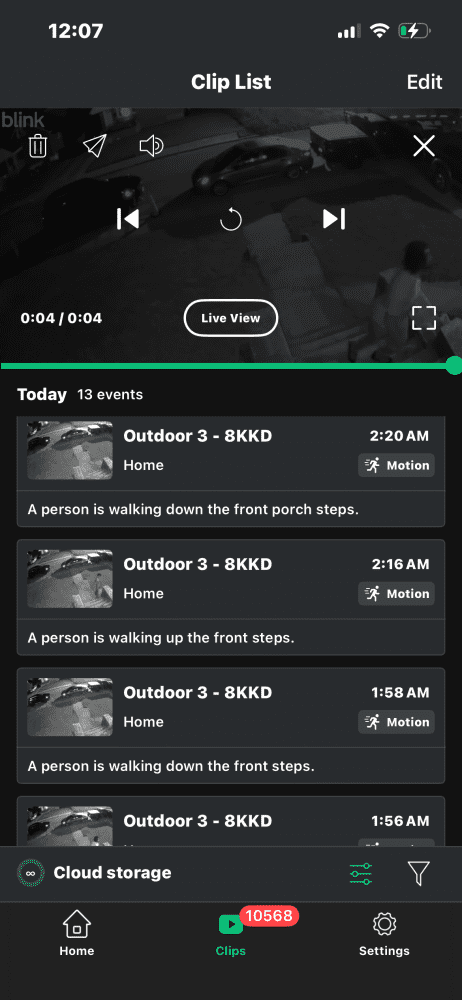Skip to the previous clip
Screen dimensions: 462x1000
pos(128,219)
